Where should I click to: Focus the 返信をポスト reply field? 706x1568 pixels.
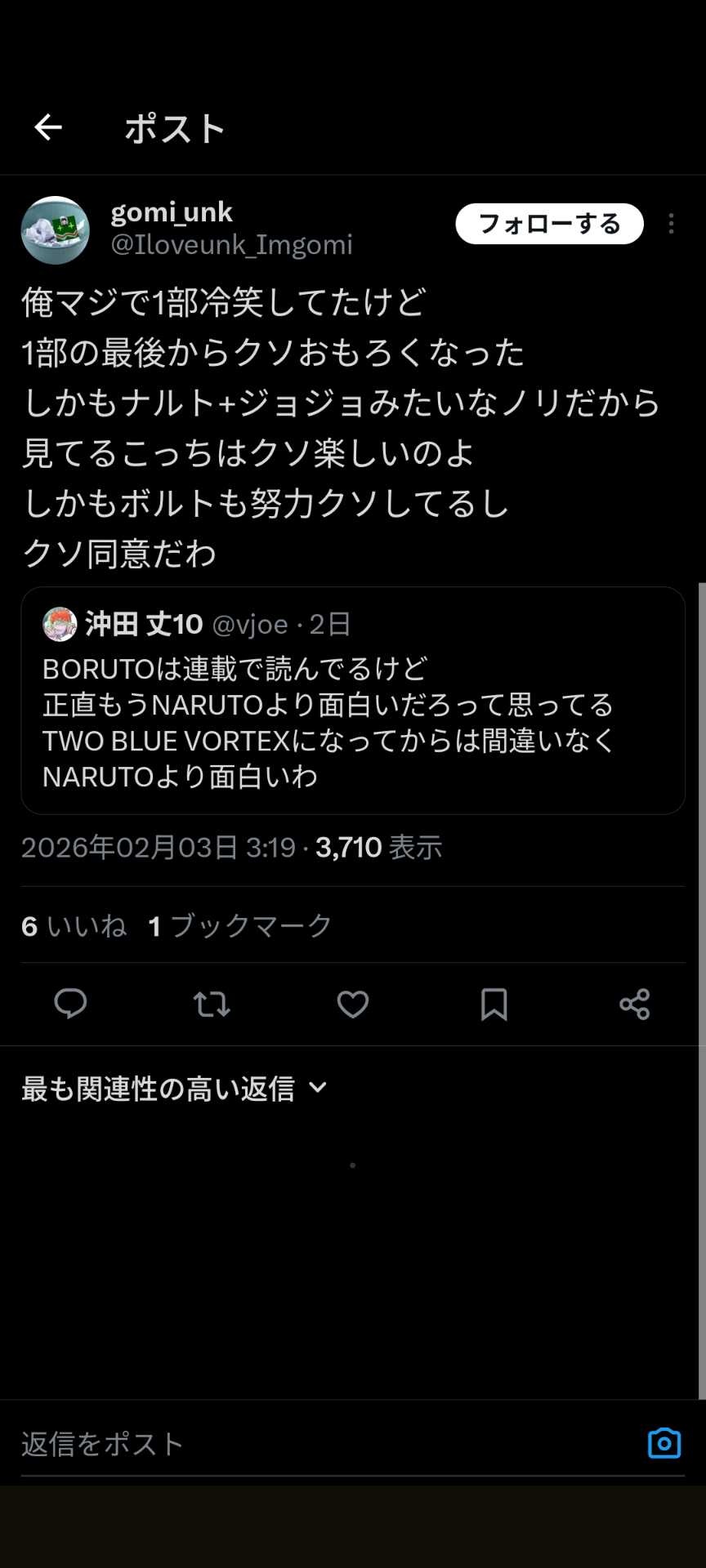(x=327, y=1444)
